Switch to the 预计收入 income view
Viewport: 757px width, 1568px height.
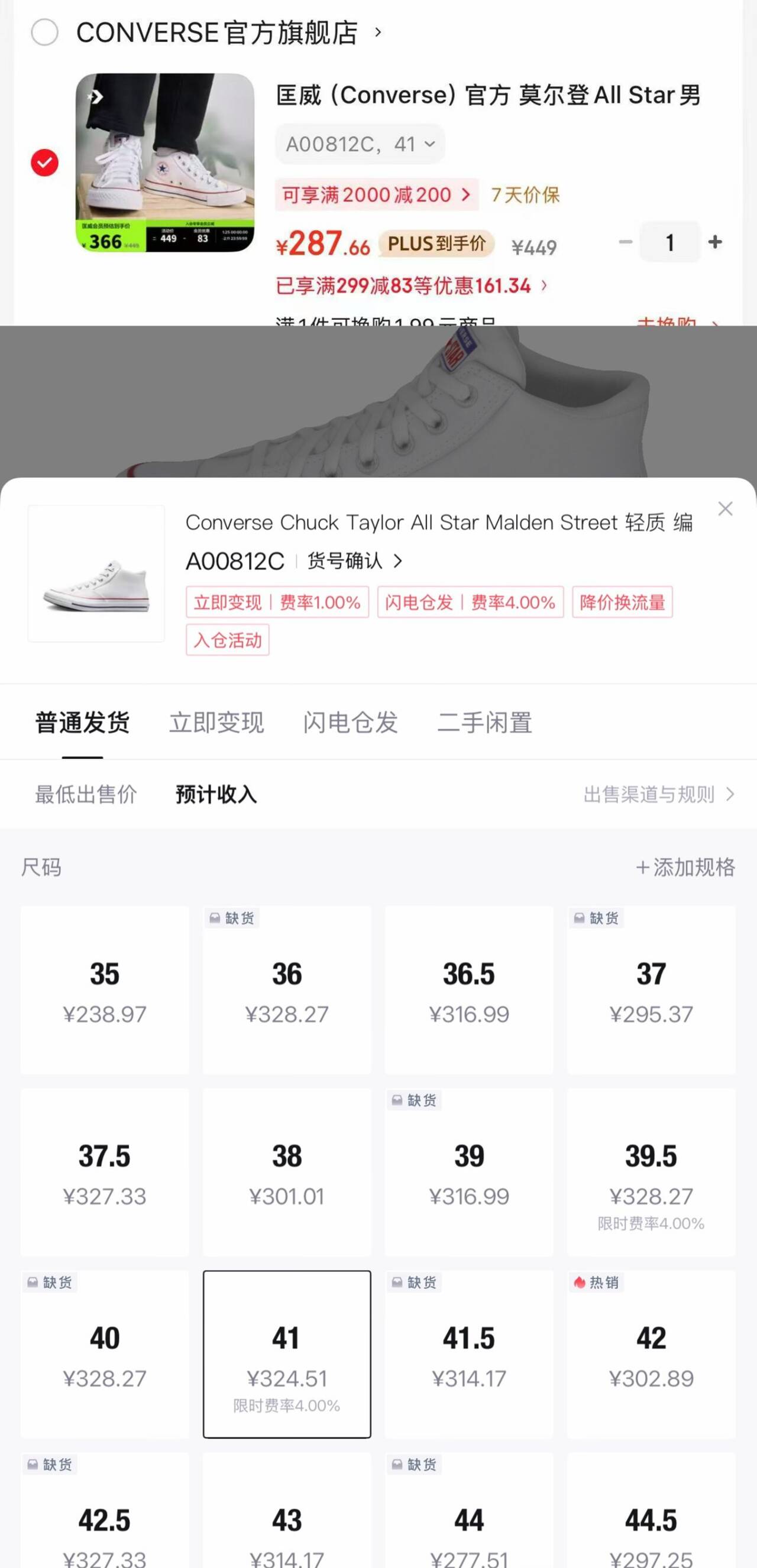click(x=214, y=794)
